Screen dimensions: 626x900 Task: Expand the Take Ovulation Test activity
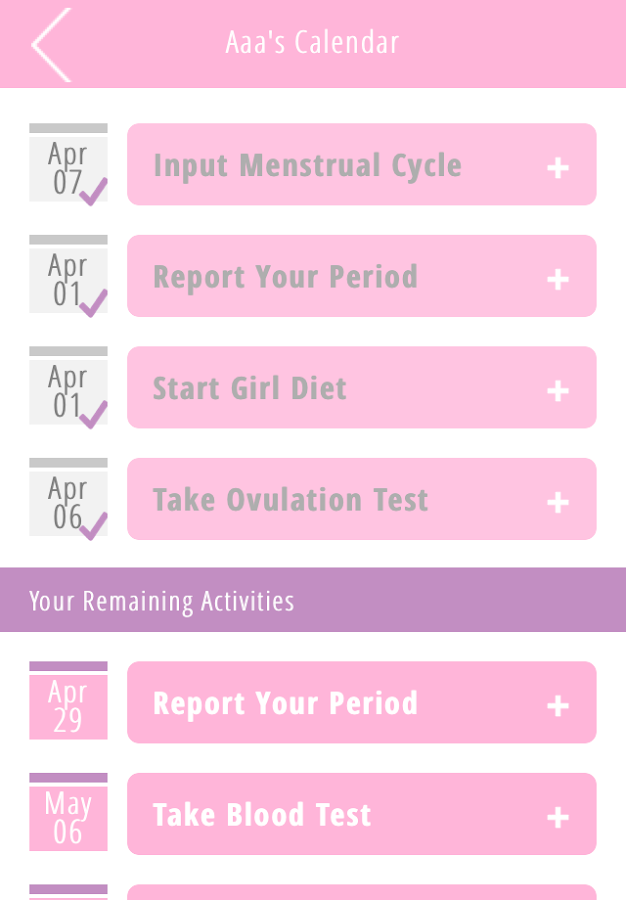[557, 502]
